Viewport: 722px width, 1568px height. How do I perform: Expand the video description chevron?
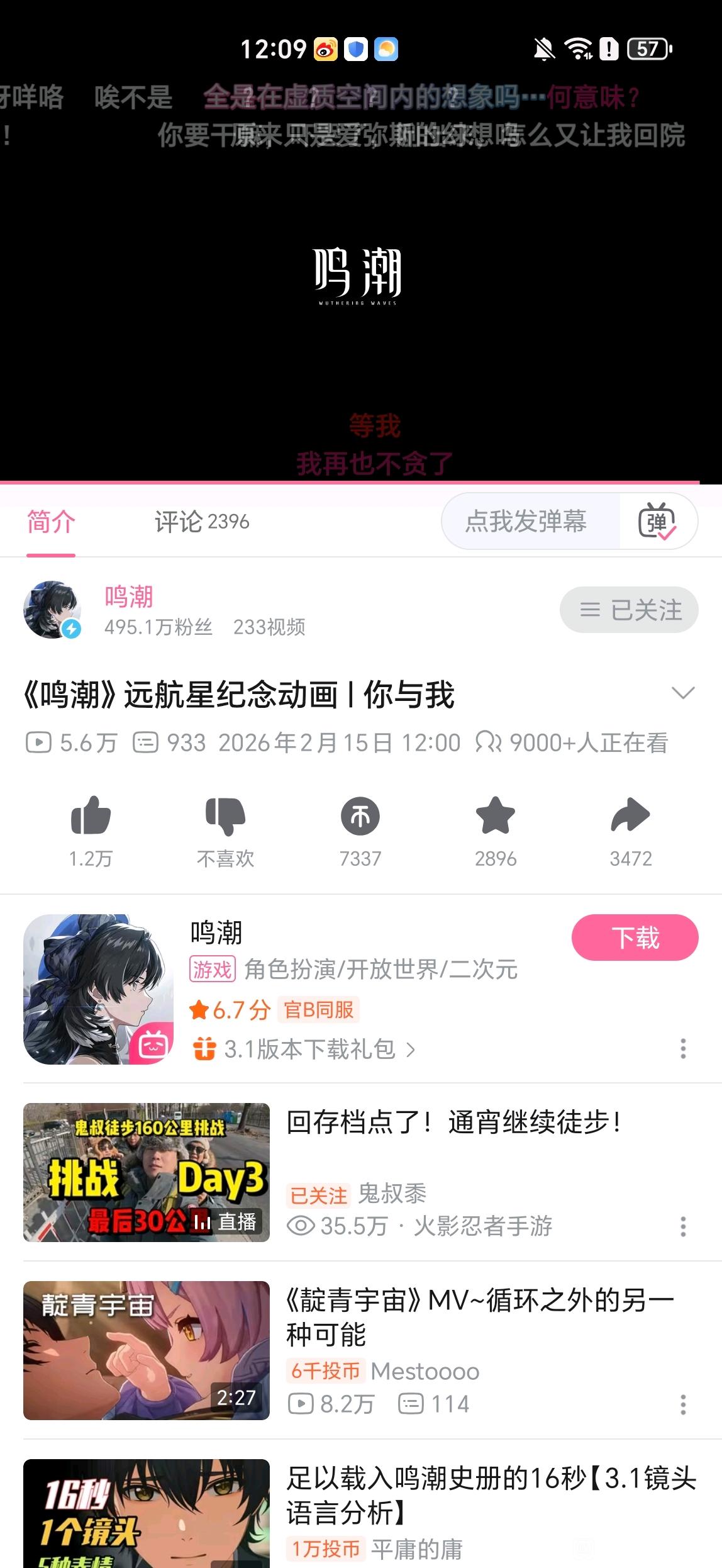(x=683, y=693)
